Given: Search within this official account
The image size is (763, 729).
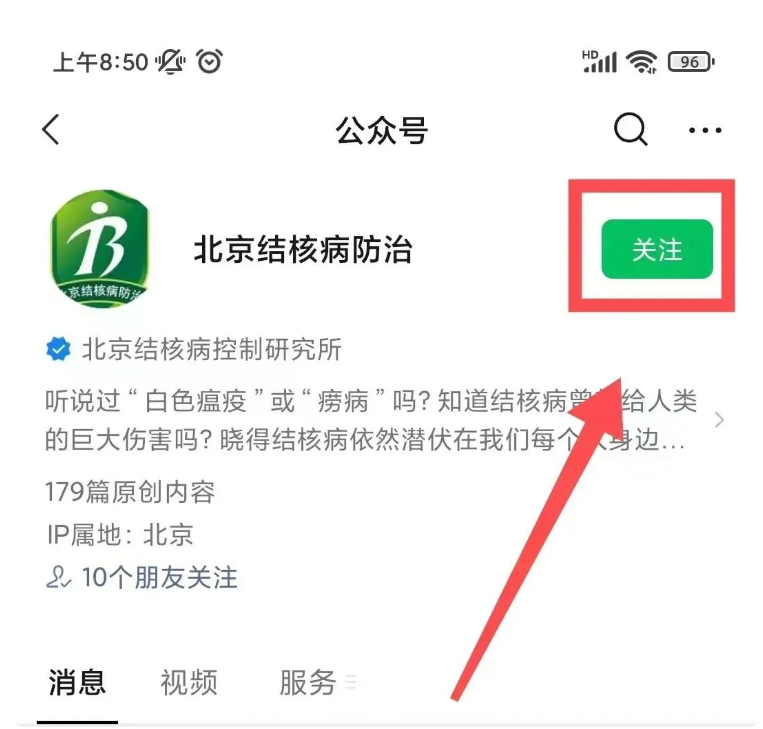Looking at the screenshot, I should tap(630, 130).
